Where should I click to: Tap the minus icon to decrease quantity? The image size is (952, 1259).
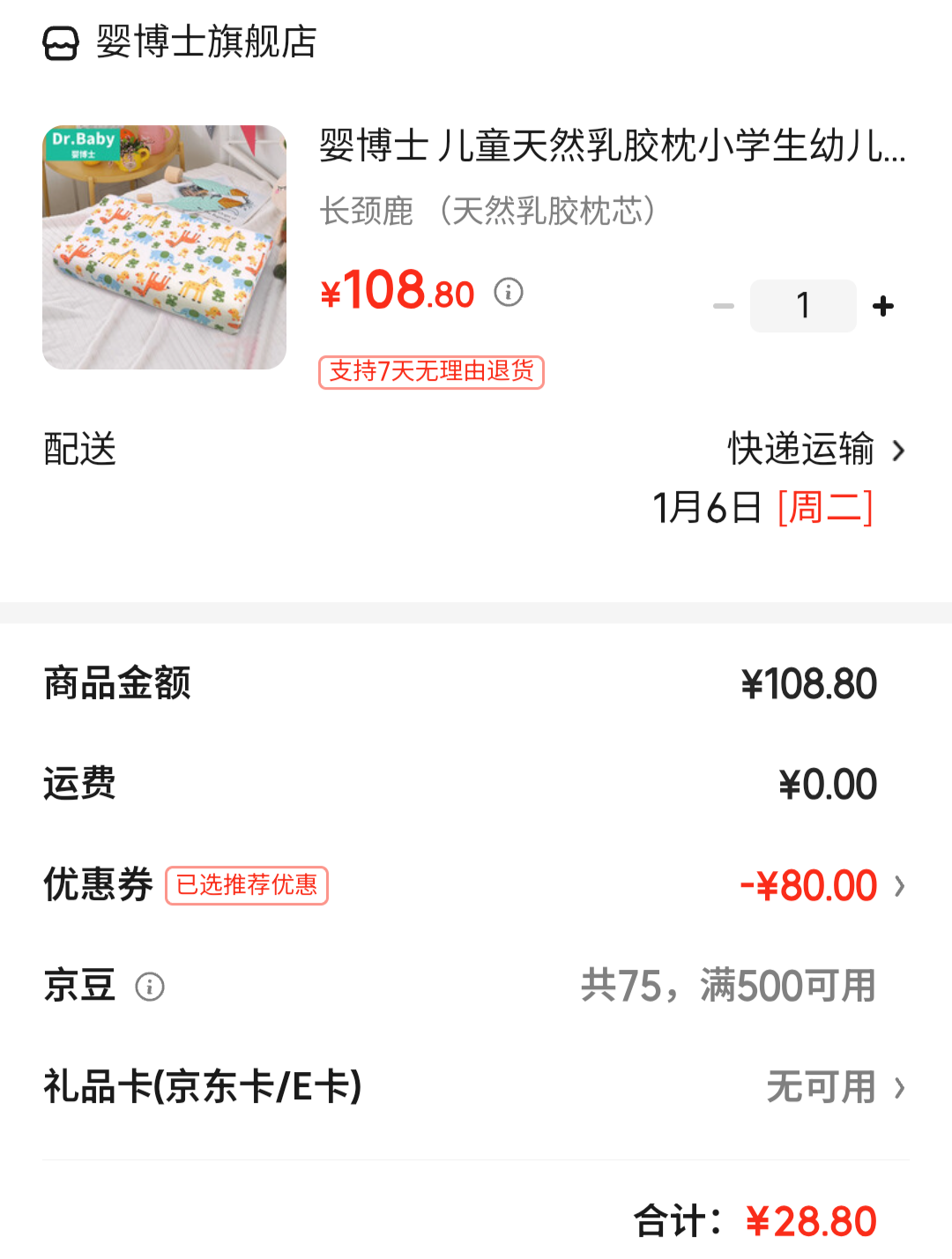pyautogui.click(x=723, y=306)
